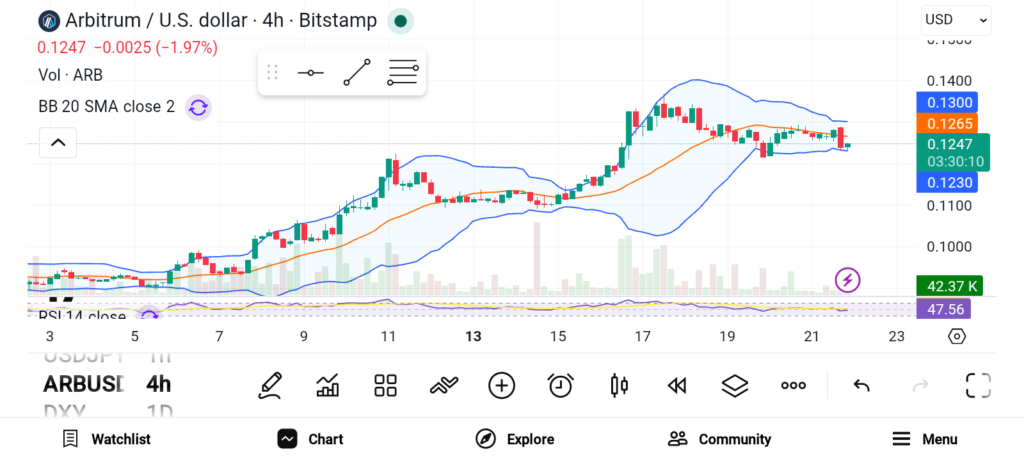Enter fullscreen chart mode
Viewport: 1024px width, 461px height.
977,385
